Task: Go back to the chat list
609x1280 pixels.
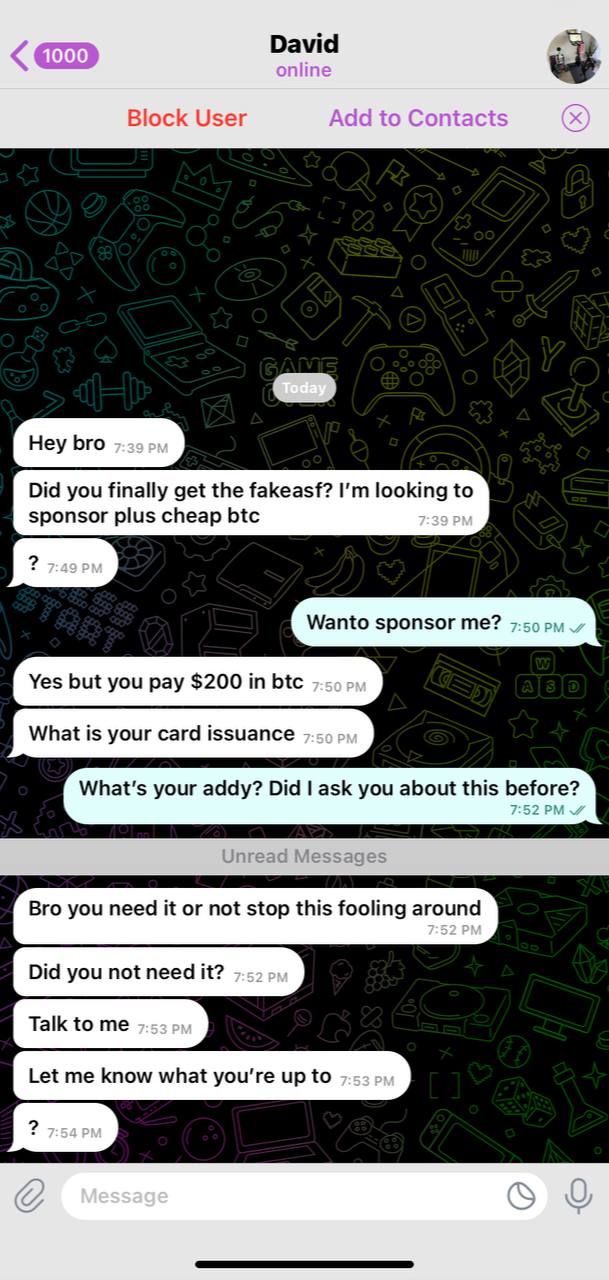Action: point(54,55)
